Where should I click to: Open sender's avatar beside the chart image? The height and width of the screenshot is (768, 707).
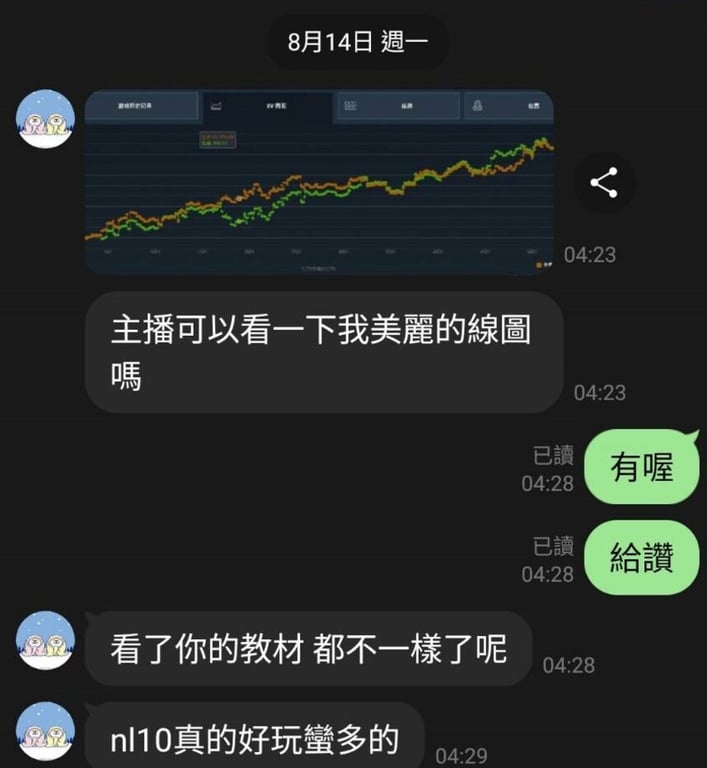point(46,119)
